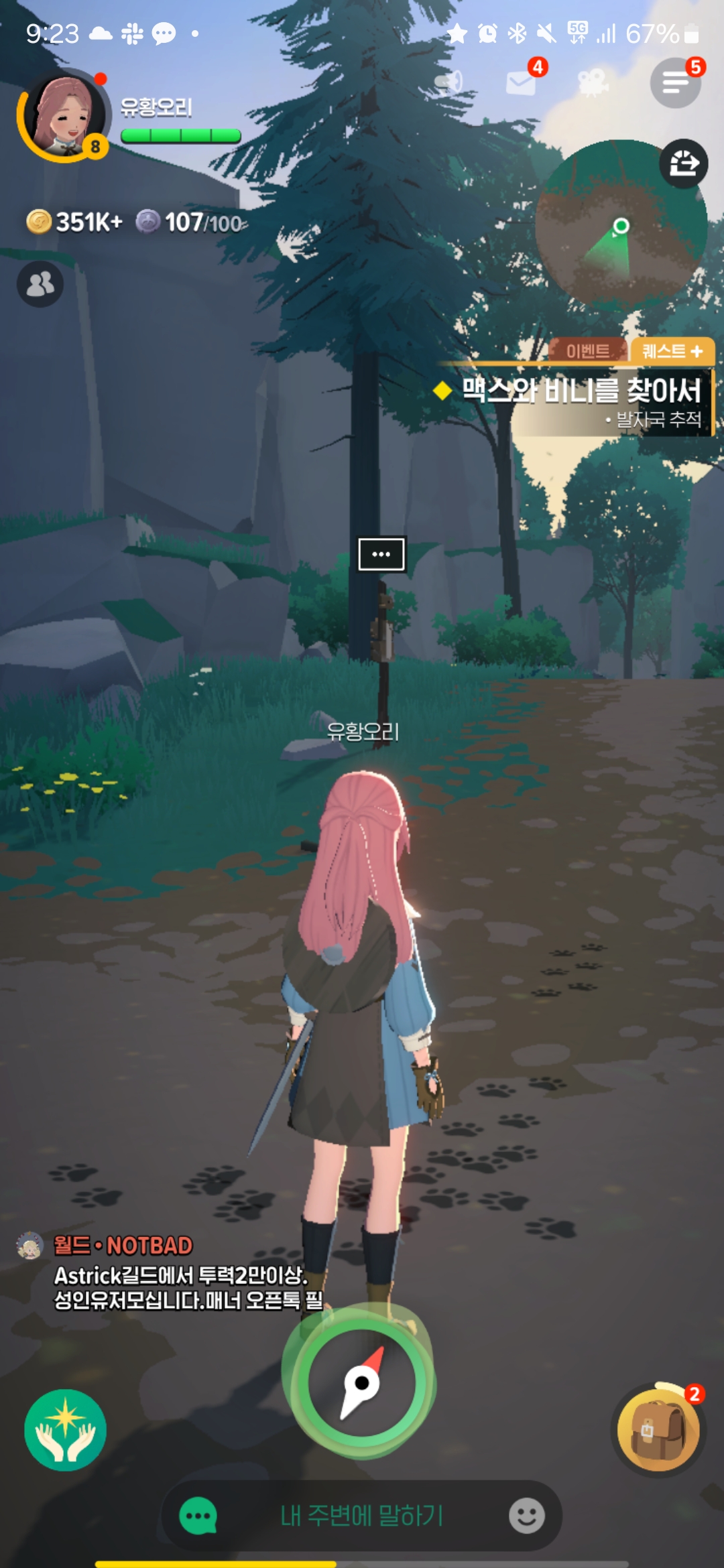This screenshot has width=724, height=1568.
Task: Switch to the 이벤트 tab
Action: click(588, 350)
